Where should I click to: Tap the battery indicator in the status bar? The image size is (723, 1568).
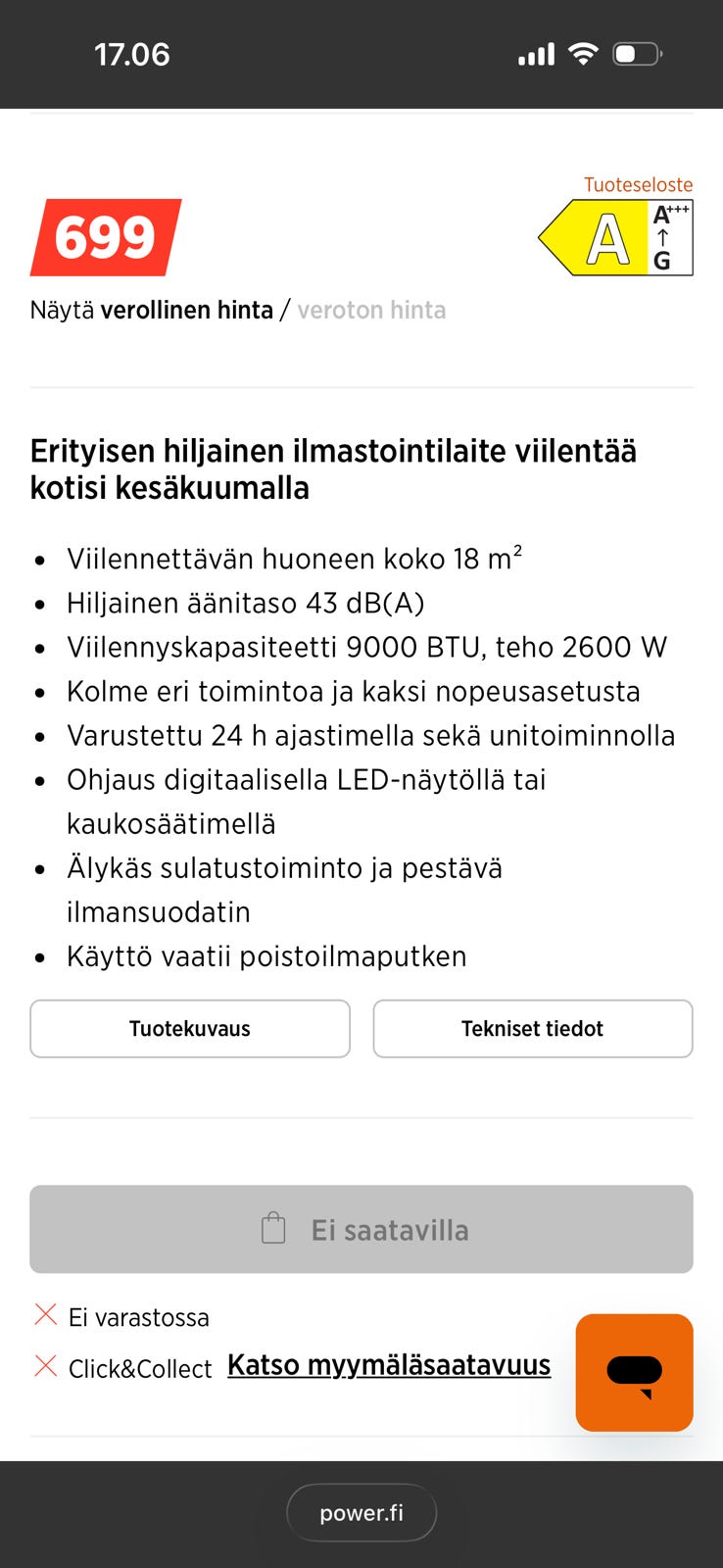(639, 54)
